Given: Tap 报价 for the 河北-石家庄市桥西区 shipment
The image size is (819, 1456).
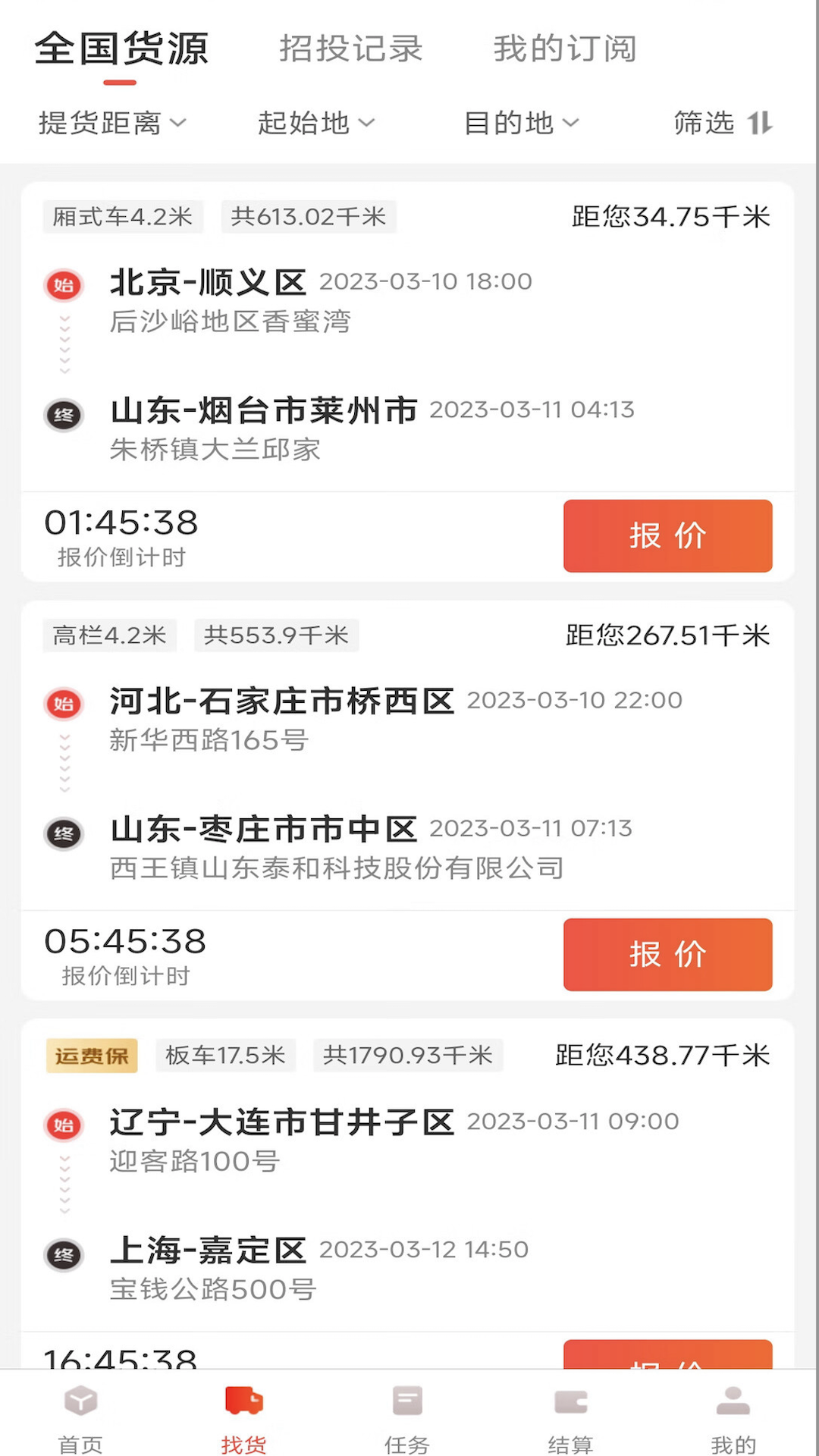Looking at the screenshot, I should click(667, 955).
